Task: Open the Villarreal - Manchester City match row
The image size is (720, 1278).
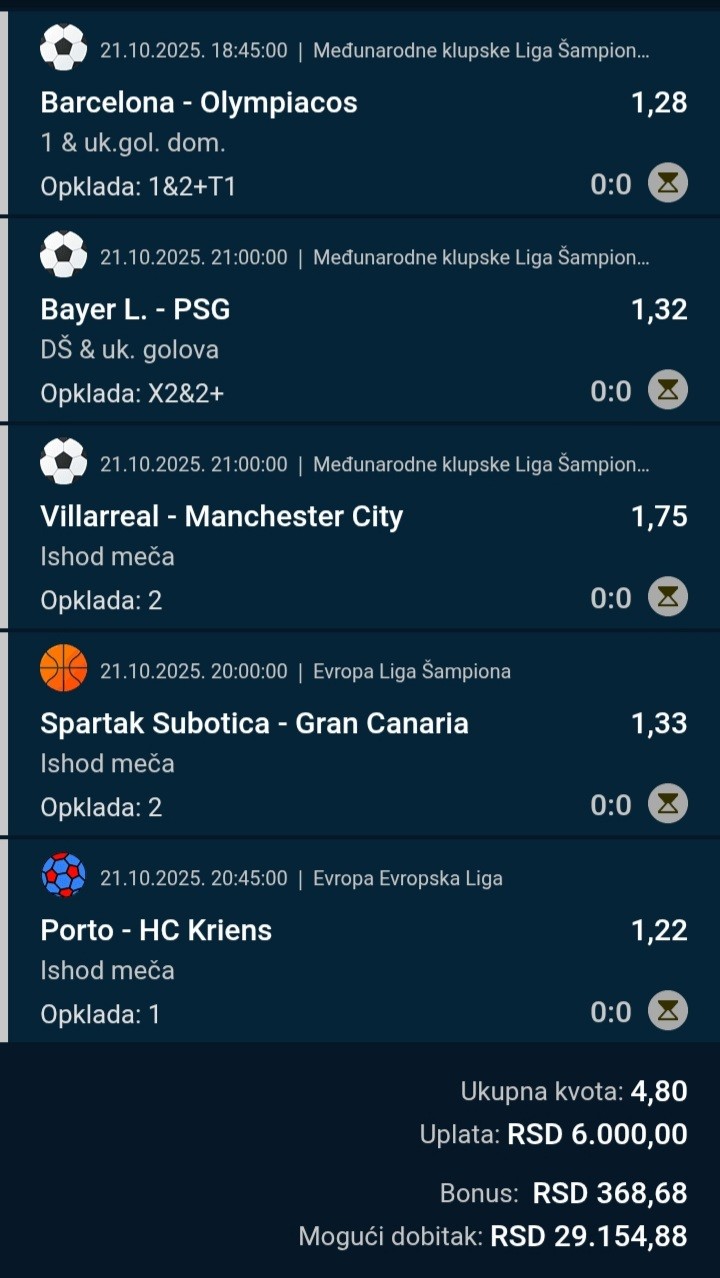Action: (222, 517)
